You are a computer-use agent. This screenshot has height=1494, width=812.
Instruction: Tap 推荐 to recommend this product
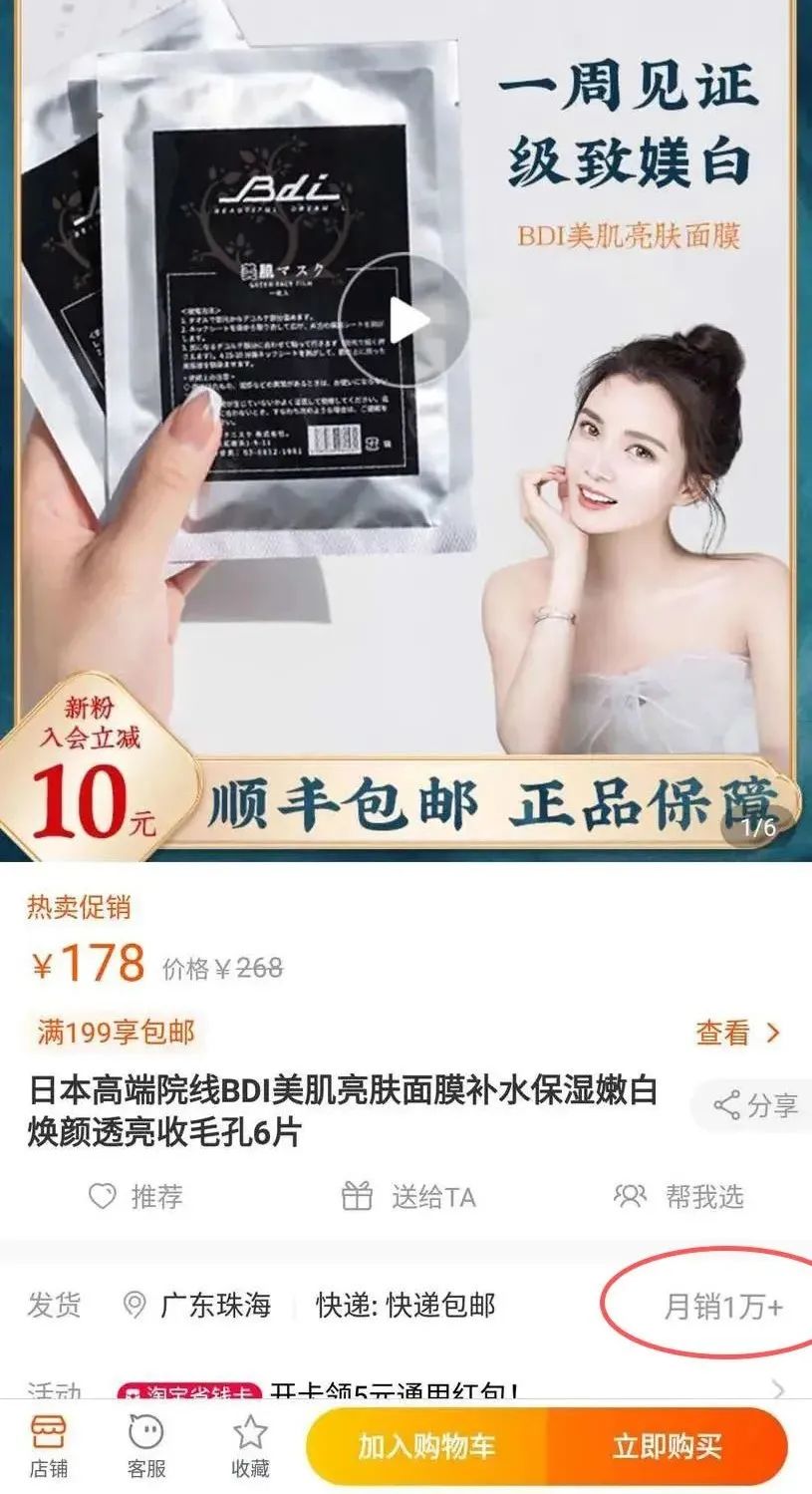[x=136, y=1196]
